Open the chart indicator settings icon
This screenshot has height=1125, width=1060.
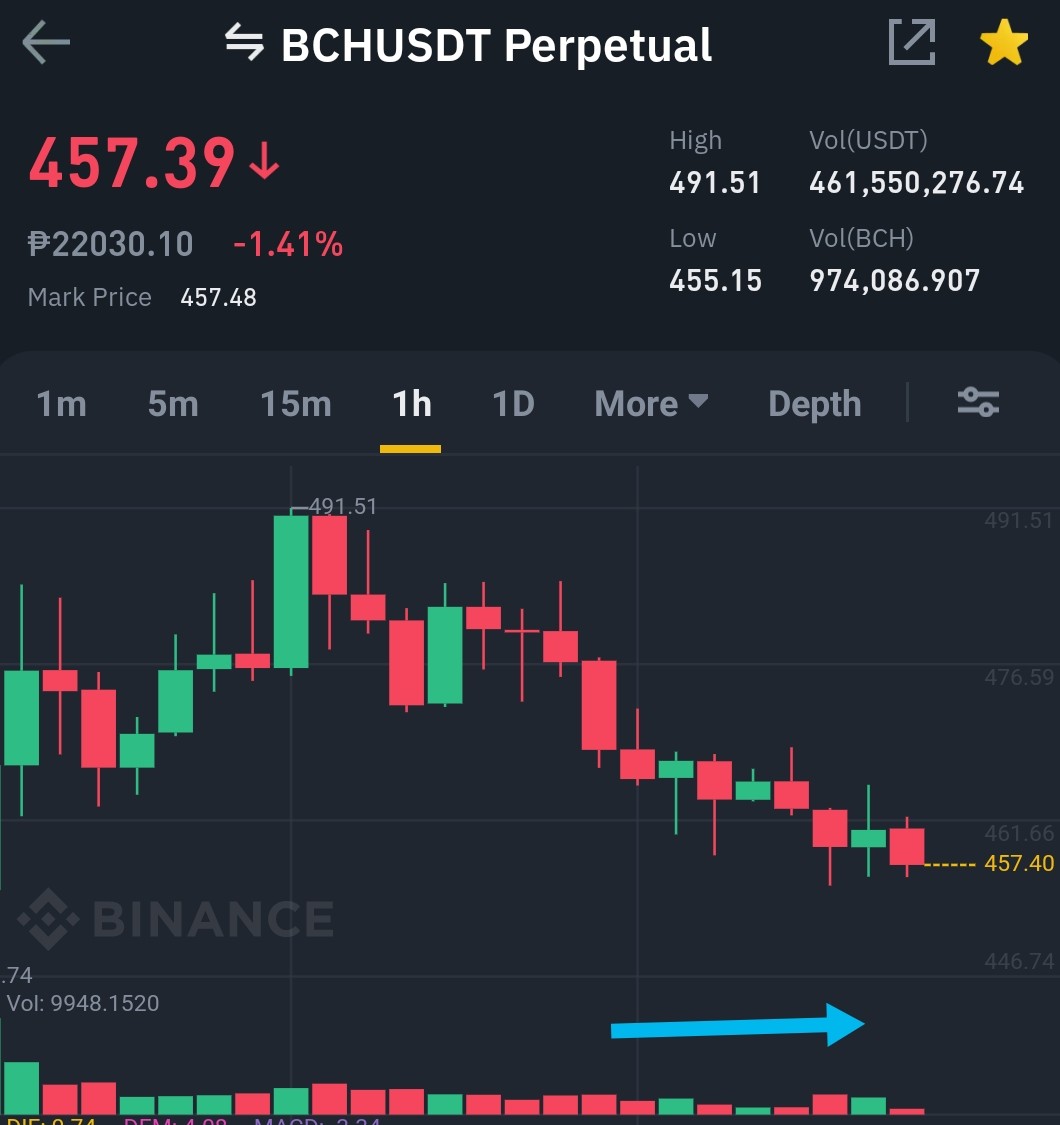pos(978,402)
